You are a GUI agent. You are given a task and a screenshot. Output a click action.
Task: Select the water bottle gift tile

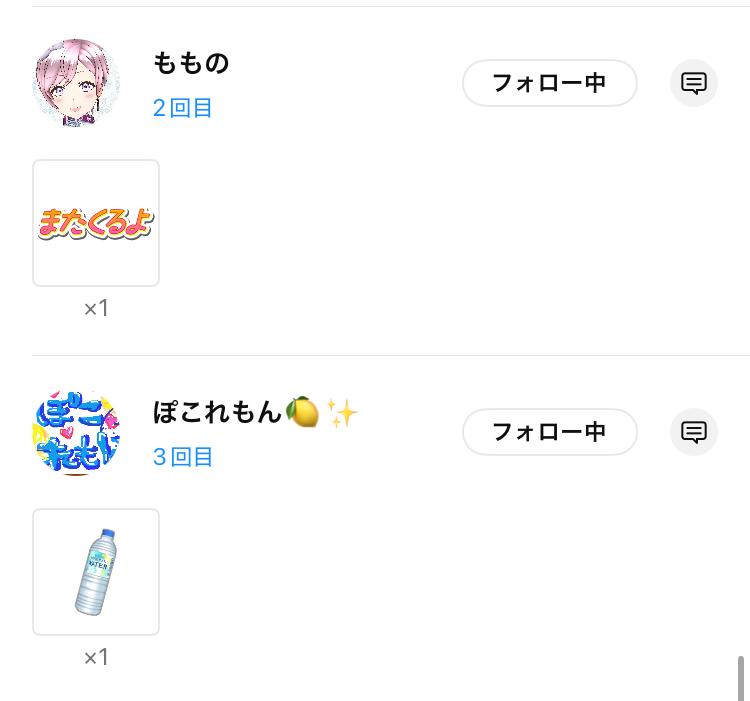point(96,572)
